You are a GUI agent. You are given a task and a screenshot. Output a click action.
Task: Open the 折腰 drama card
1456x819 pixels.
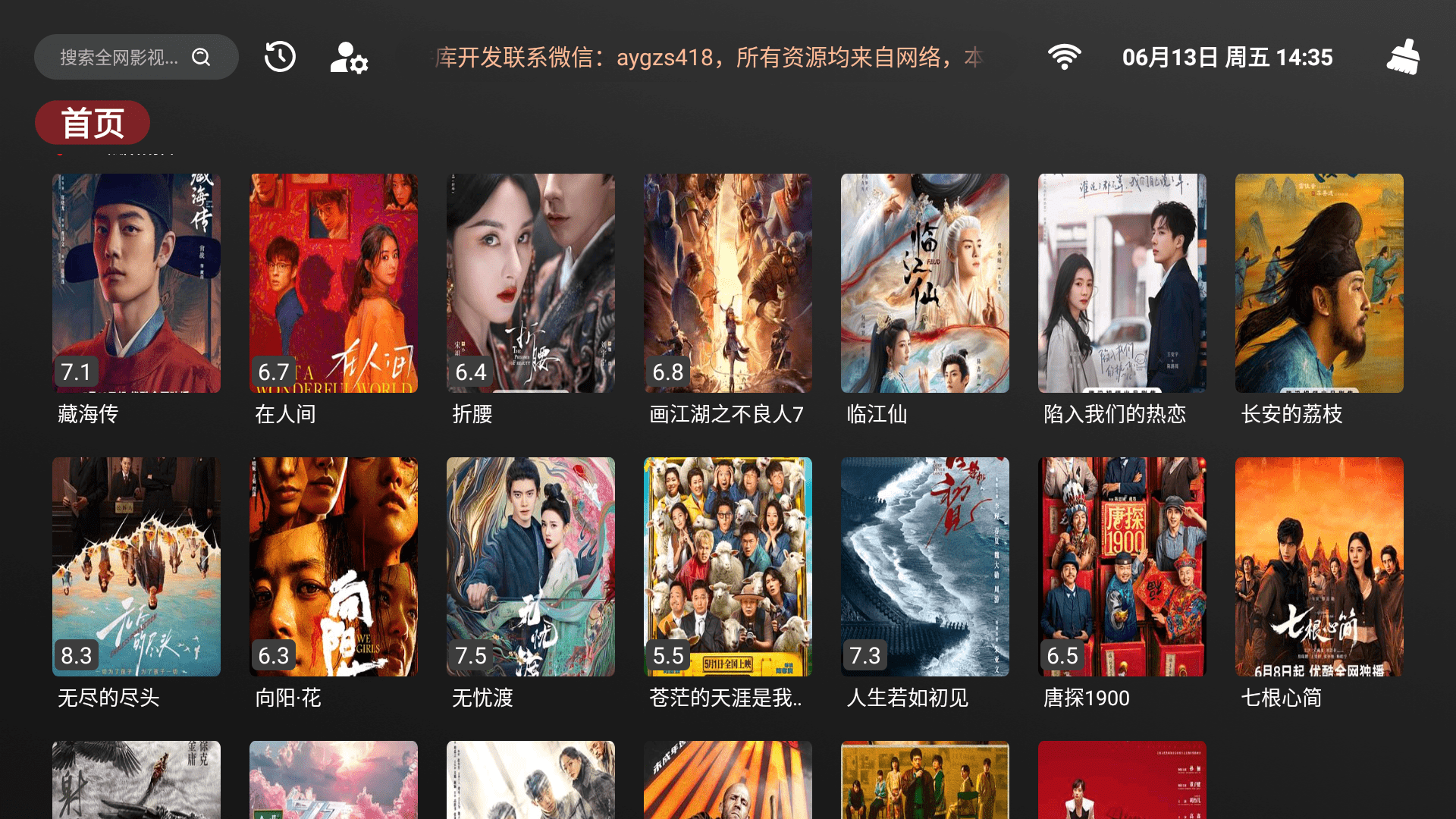[x=531, y=283]
